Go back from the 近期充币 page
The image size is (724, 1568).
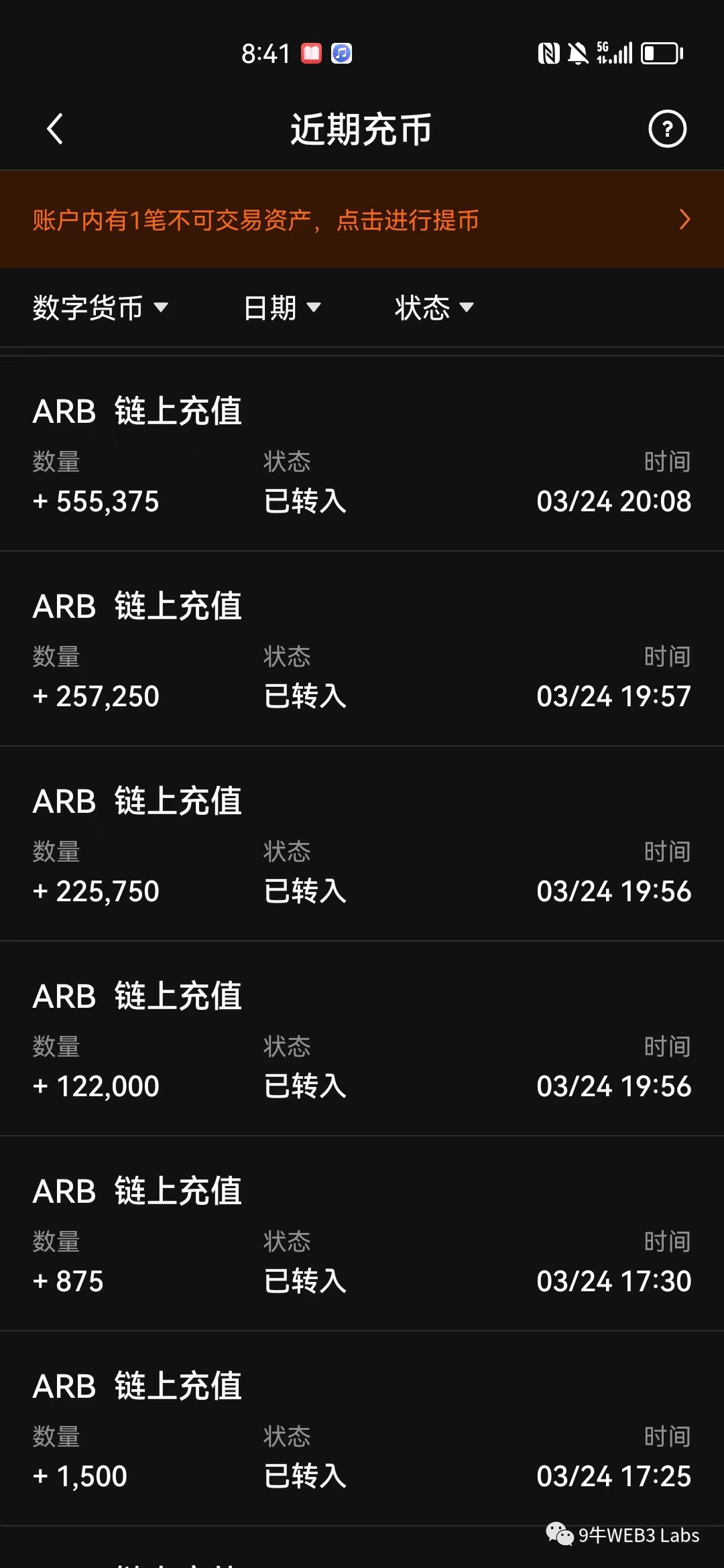click(55, 129)
